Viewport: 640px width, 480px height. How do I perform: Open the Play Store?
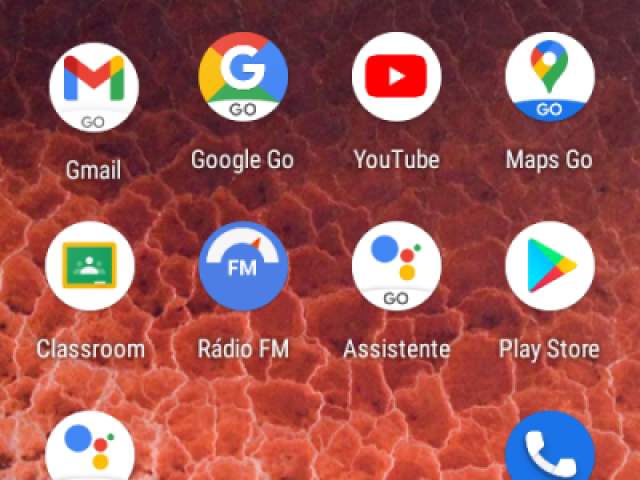(x=549, y=266)
